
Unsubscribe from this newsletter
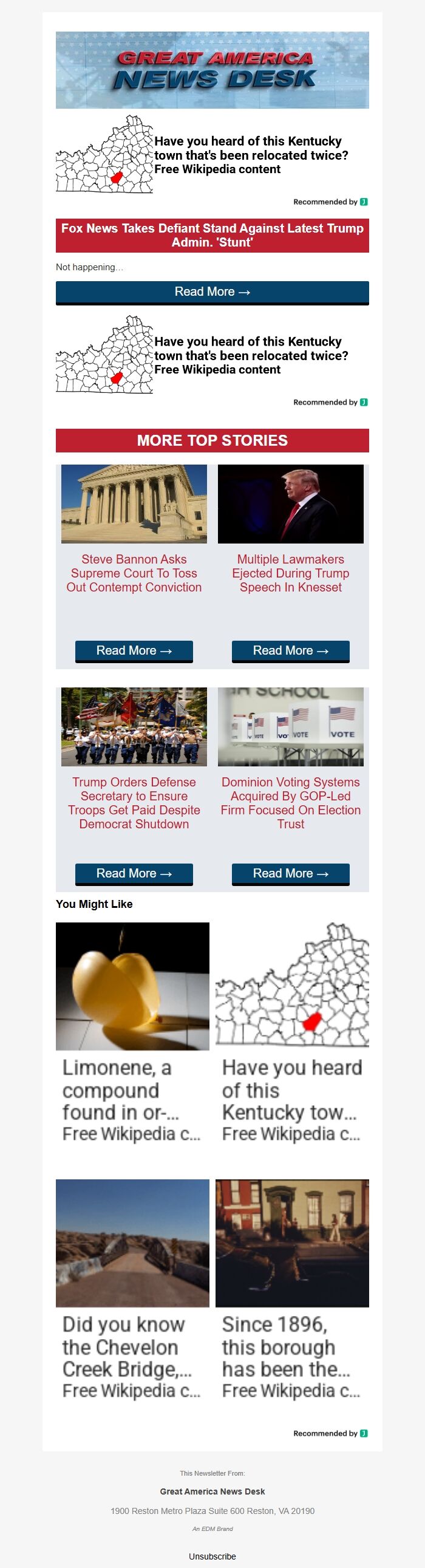[x=212, y=1556]
